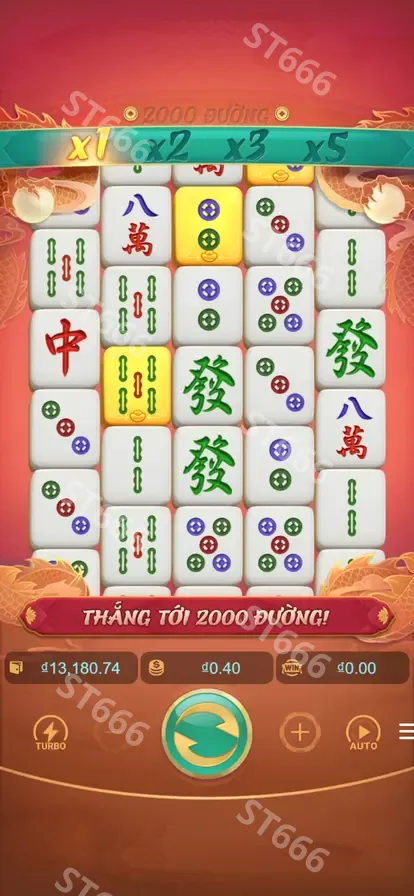Increase the bet with the plus button
Screen dimensions: 414x896
[300, 732]
